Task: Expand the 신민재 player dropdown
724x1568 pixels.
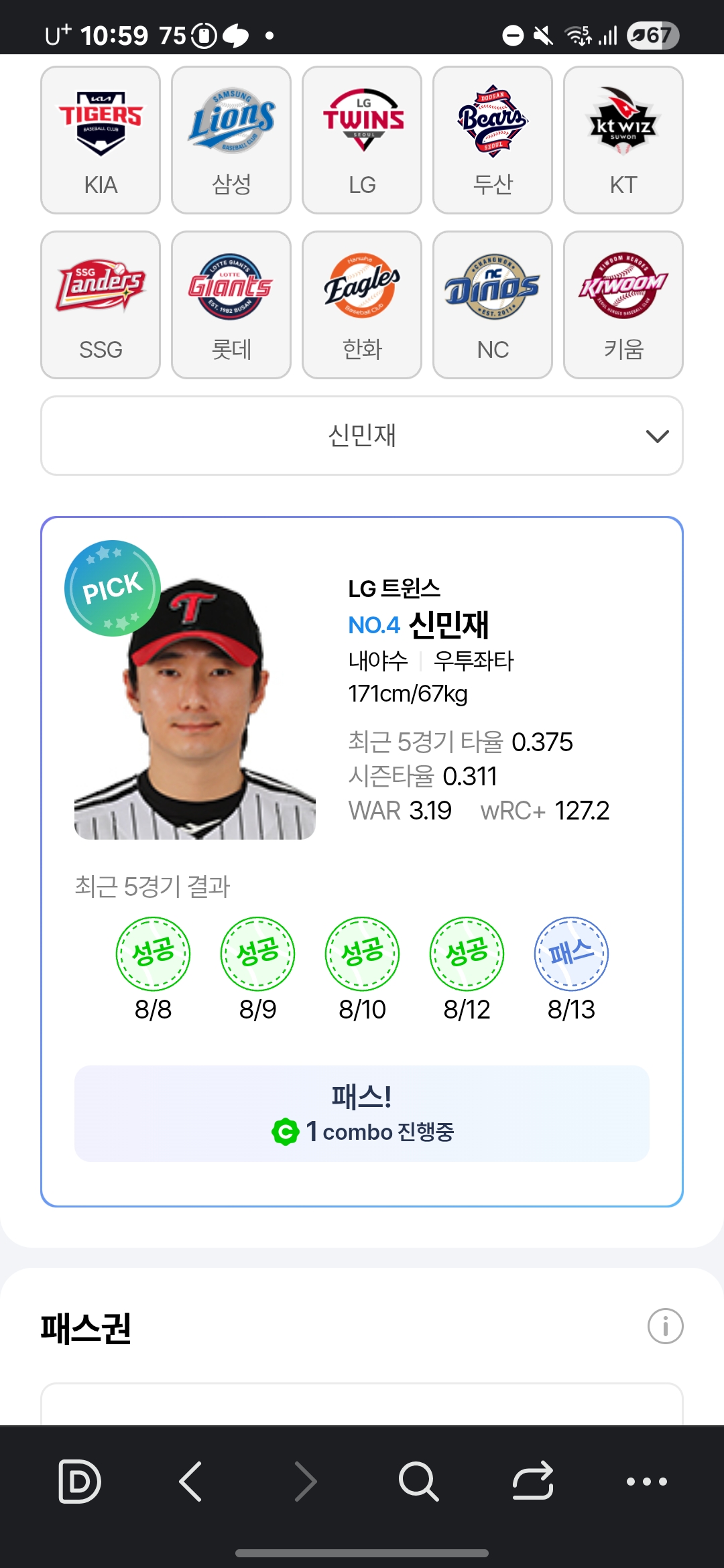Action: [x=362, y=436]
